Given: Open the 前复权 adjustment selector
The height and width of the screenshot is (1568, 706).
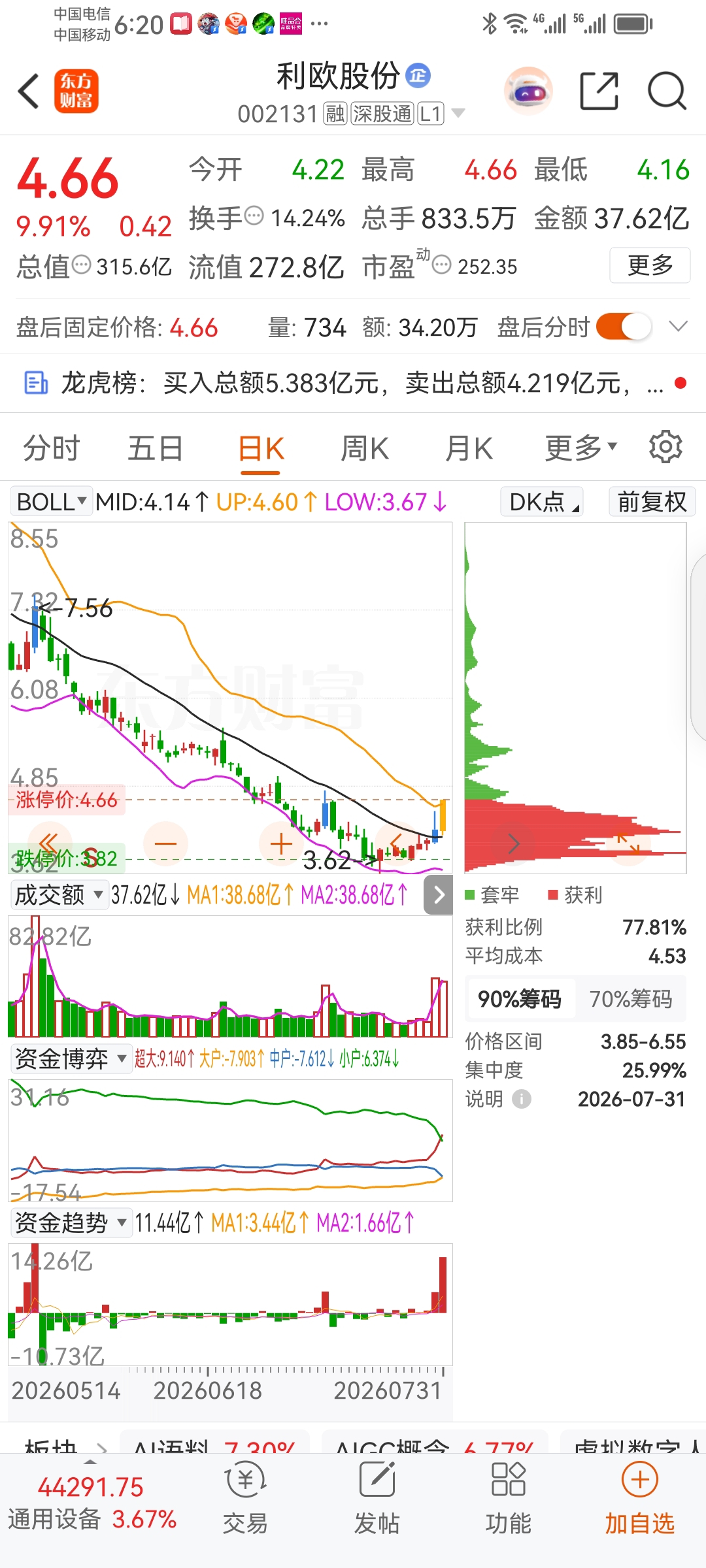Looking at the screenshot, I should (652, 502).
